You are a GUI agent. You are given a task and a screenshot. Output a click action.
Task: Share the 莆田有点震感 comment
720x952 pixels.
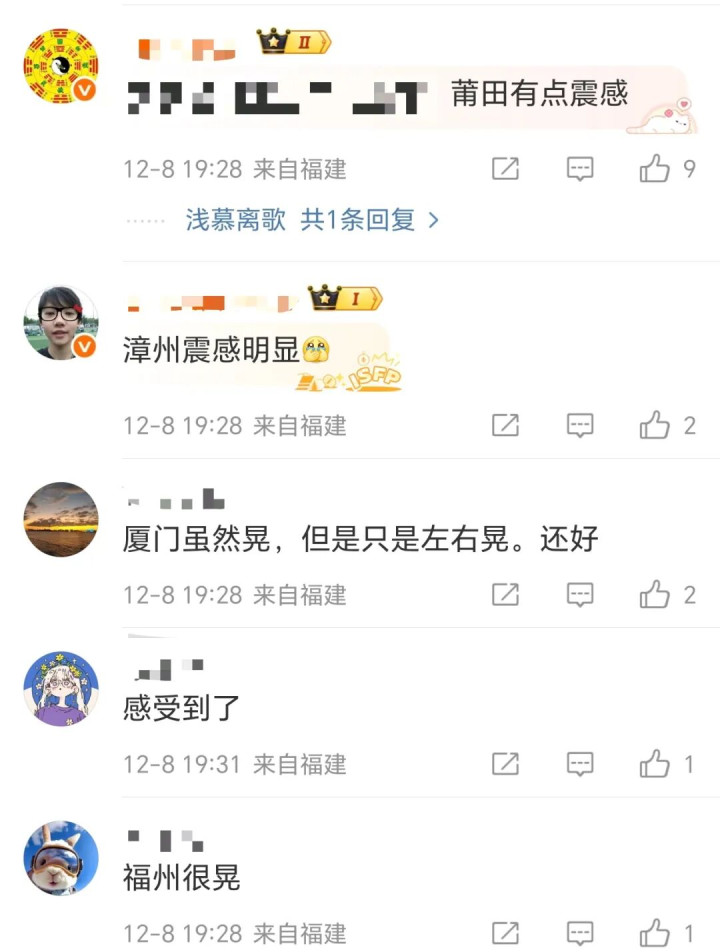[x=505, y=168]
